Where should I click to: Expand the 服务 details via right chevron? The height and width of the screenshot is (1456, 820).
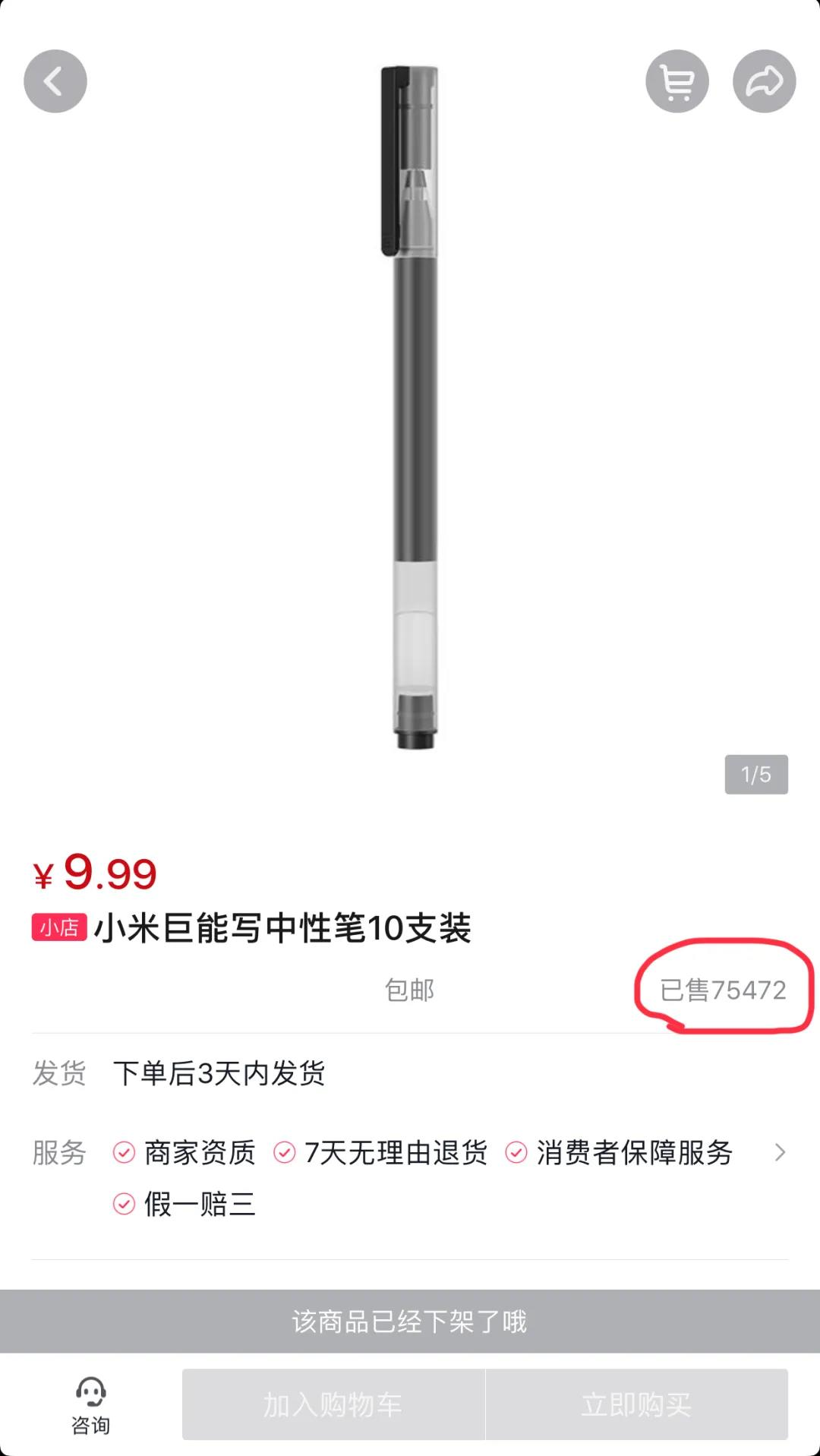point(781,1153)
